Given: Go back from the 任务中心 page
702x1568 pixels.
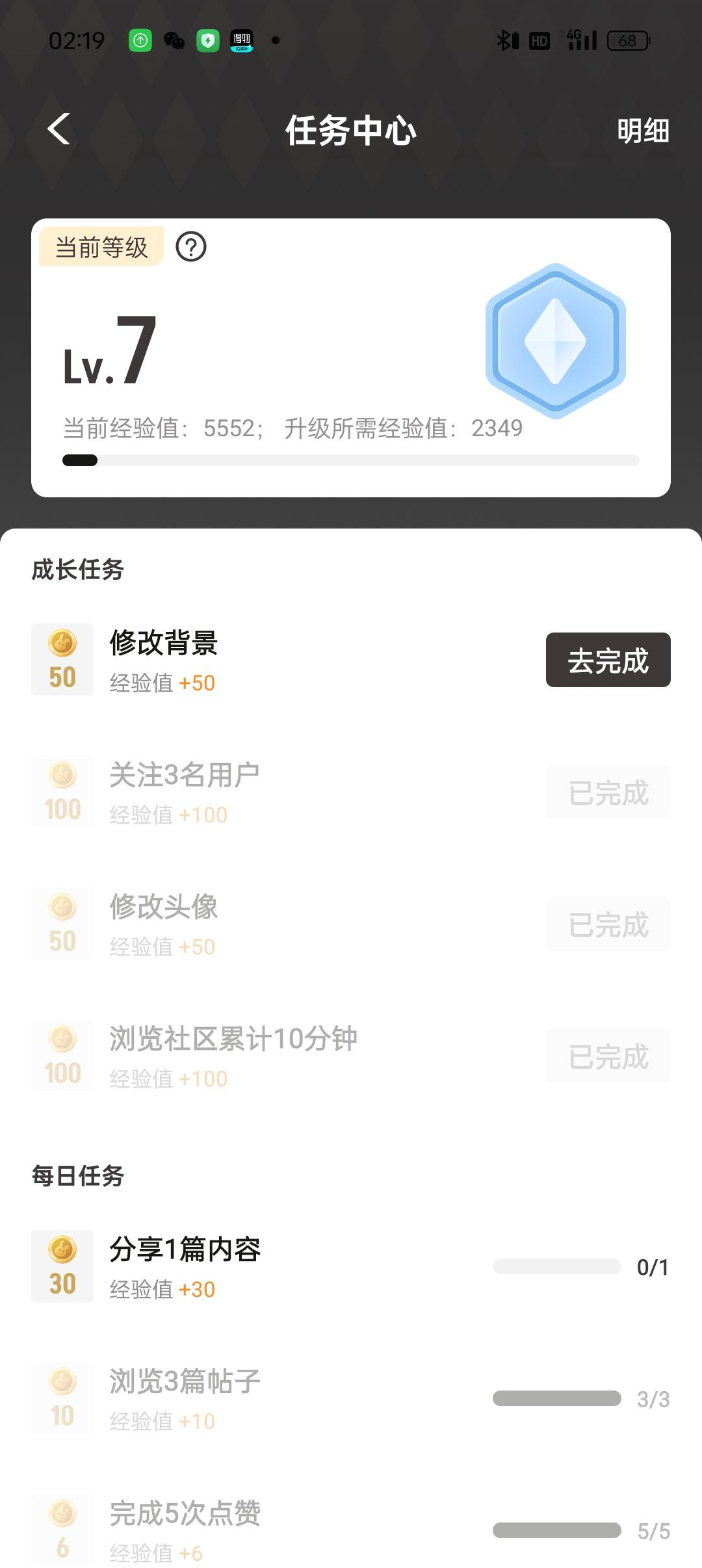Looking at the screenshot, I should (59, 129).
